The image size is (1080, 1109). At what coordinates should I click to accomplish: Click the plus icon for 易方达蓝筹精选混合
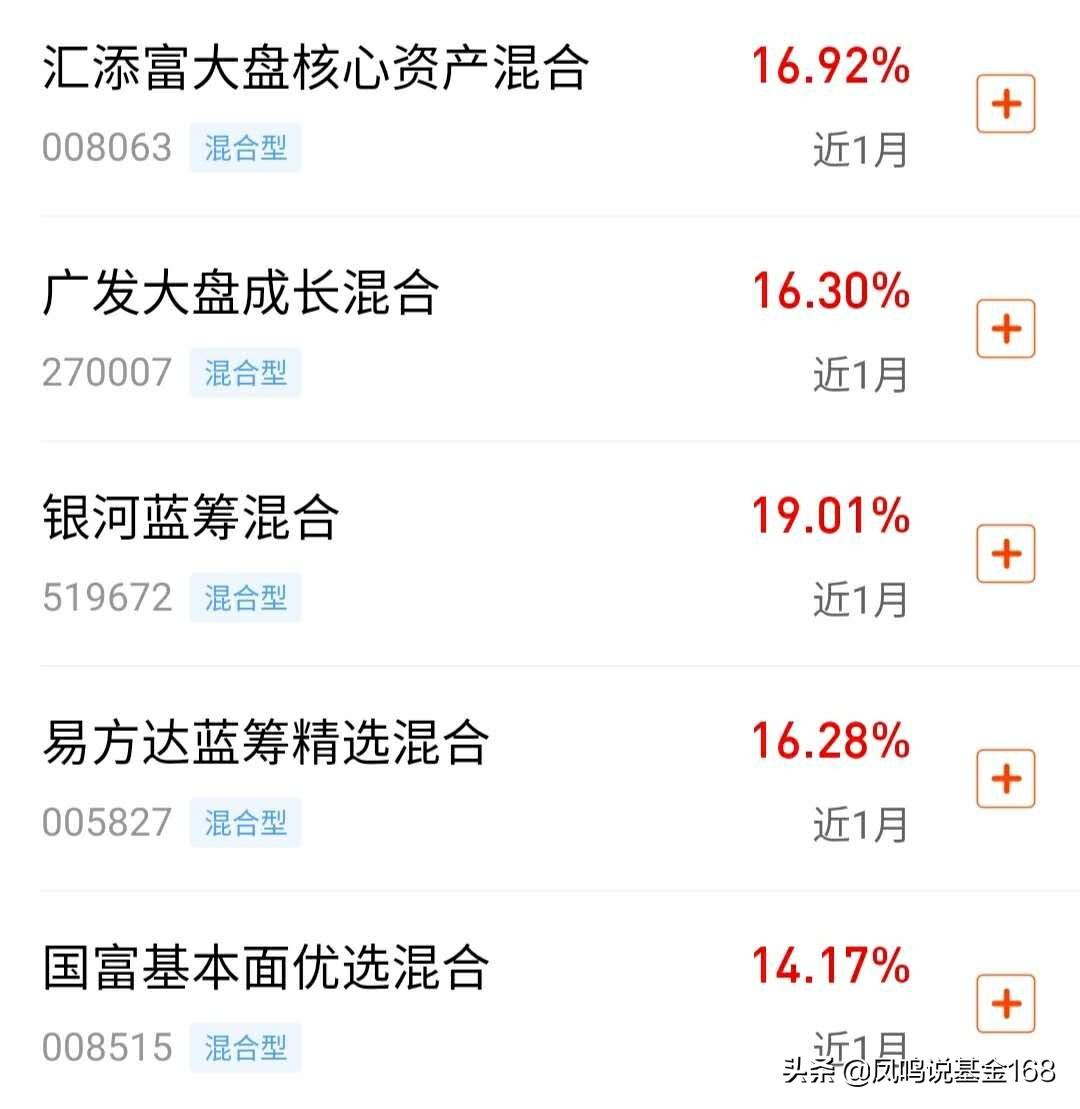(1004, 779)
